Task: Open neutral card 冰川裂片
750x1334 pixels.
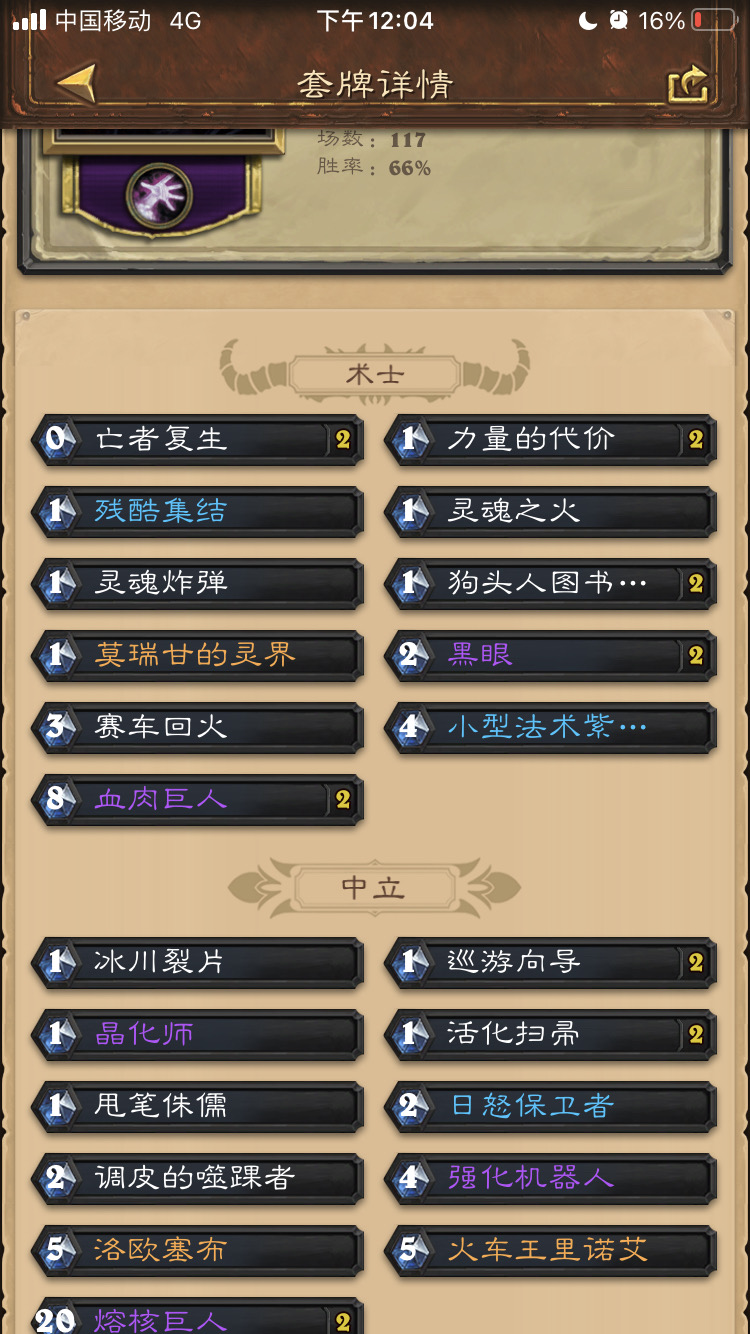Action: [x=197, y=963]
